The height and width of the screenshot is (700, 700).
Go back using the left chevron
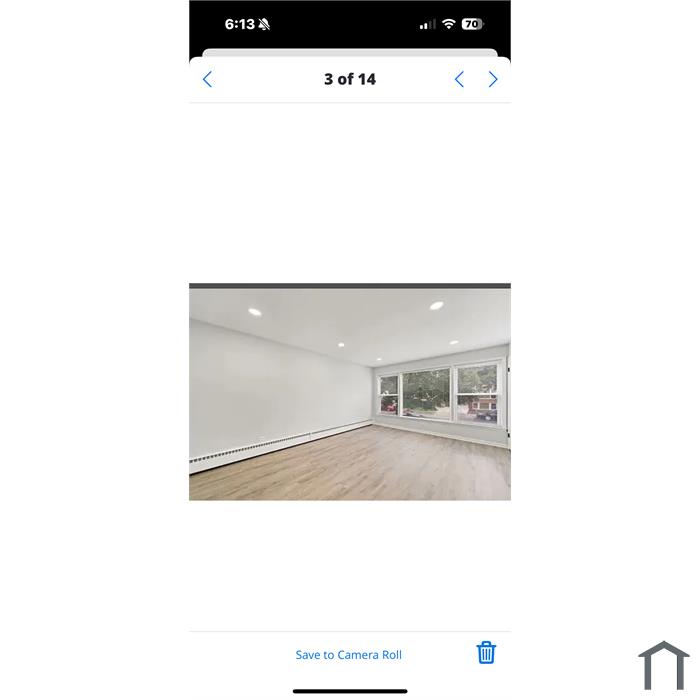(x=208, y=79)
